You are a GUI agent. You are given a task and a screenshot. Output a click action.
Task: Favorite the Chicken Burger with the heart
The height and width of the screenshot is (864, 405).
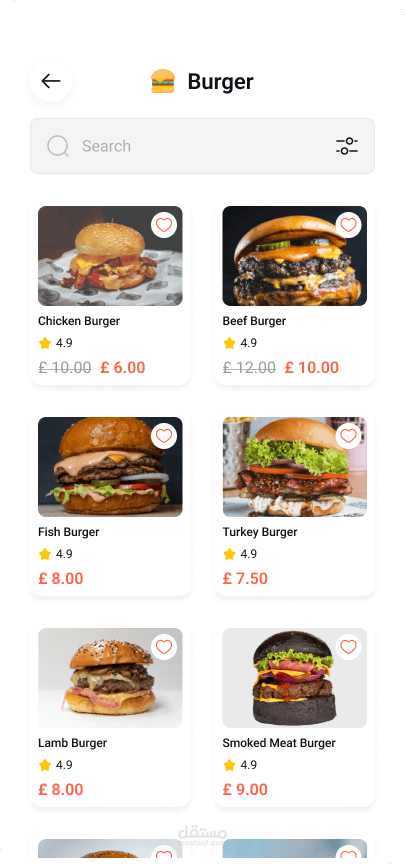coord(164,225)
